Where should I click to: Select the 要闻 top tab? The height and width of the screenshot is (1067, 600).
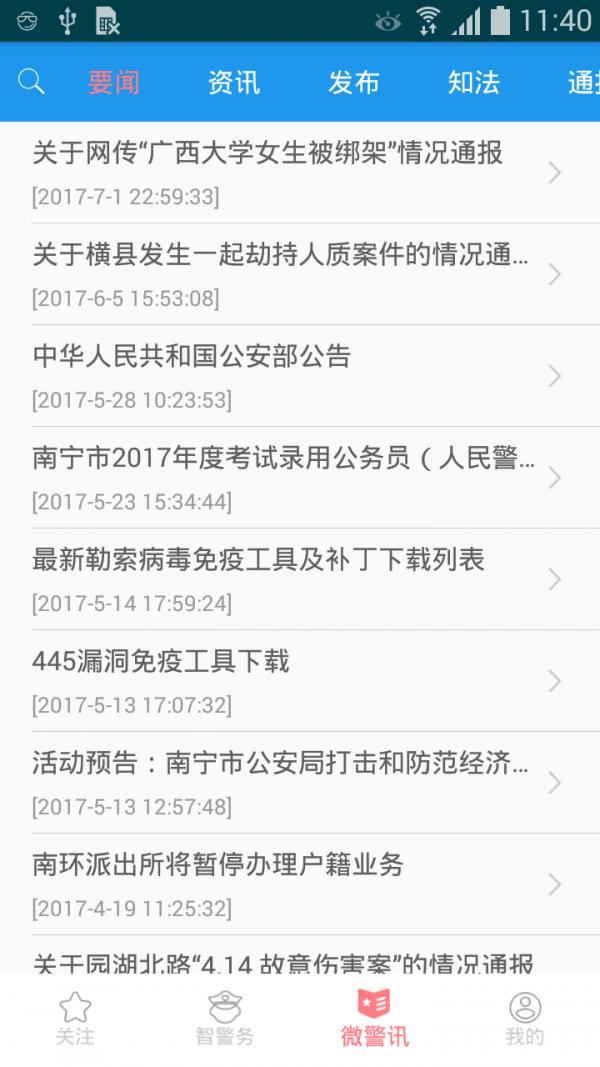[113, 82]
